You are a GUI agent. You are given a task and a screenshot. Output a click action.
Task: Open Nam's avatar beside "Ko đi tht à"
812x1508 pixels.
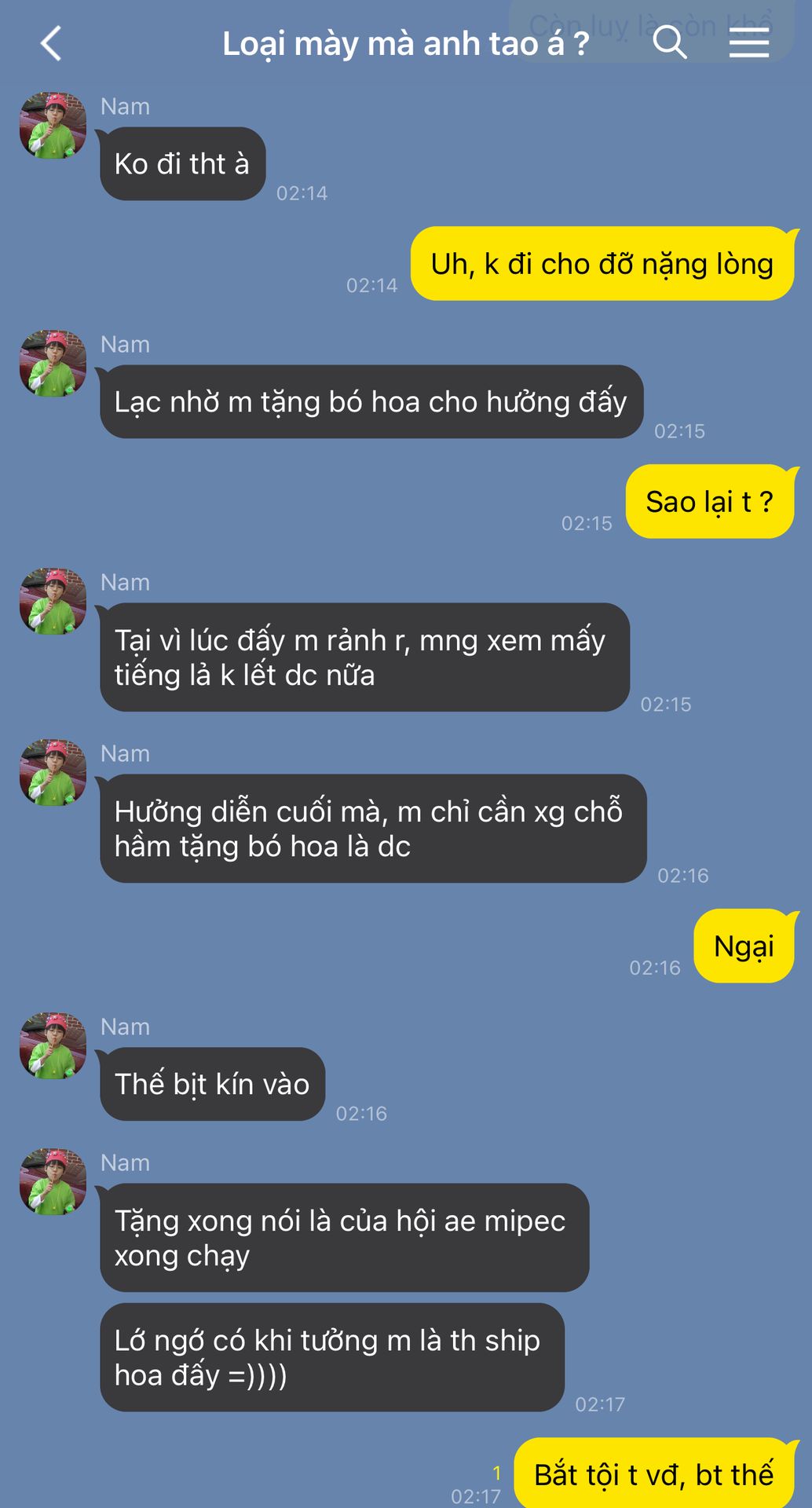pos(53,126)
